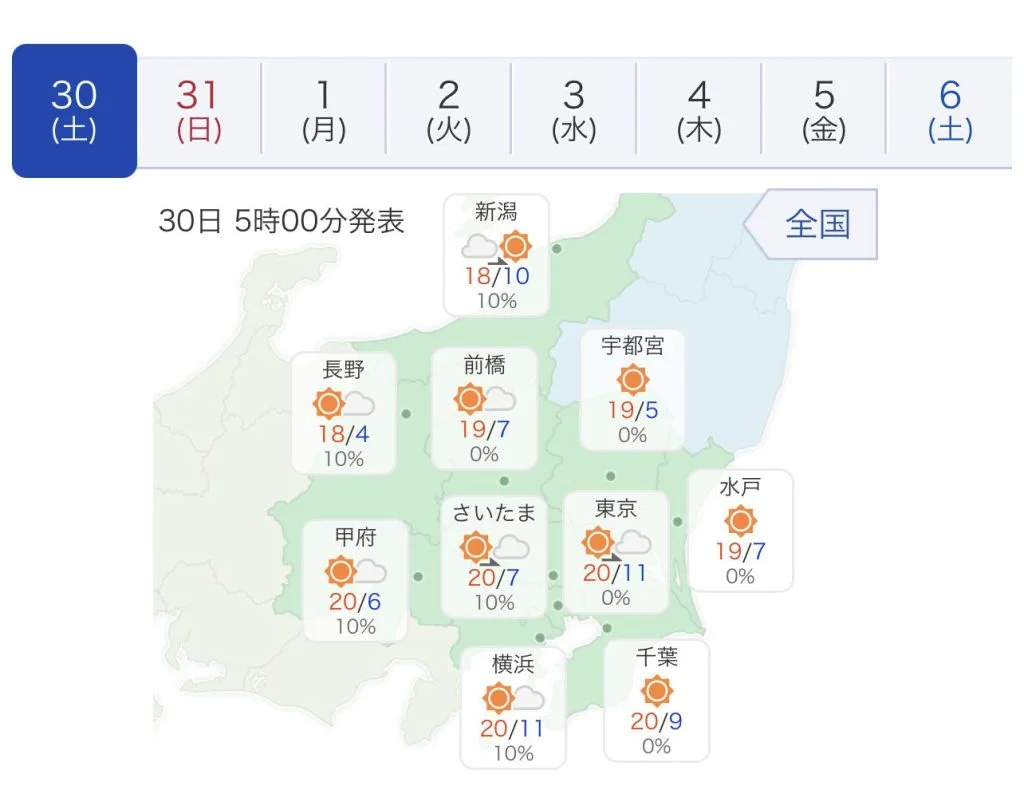This screenshot has height=790, width=1024.
Task: Show the forecast for 2 (火)
Action: (448, 111)
